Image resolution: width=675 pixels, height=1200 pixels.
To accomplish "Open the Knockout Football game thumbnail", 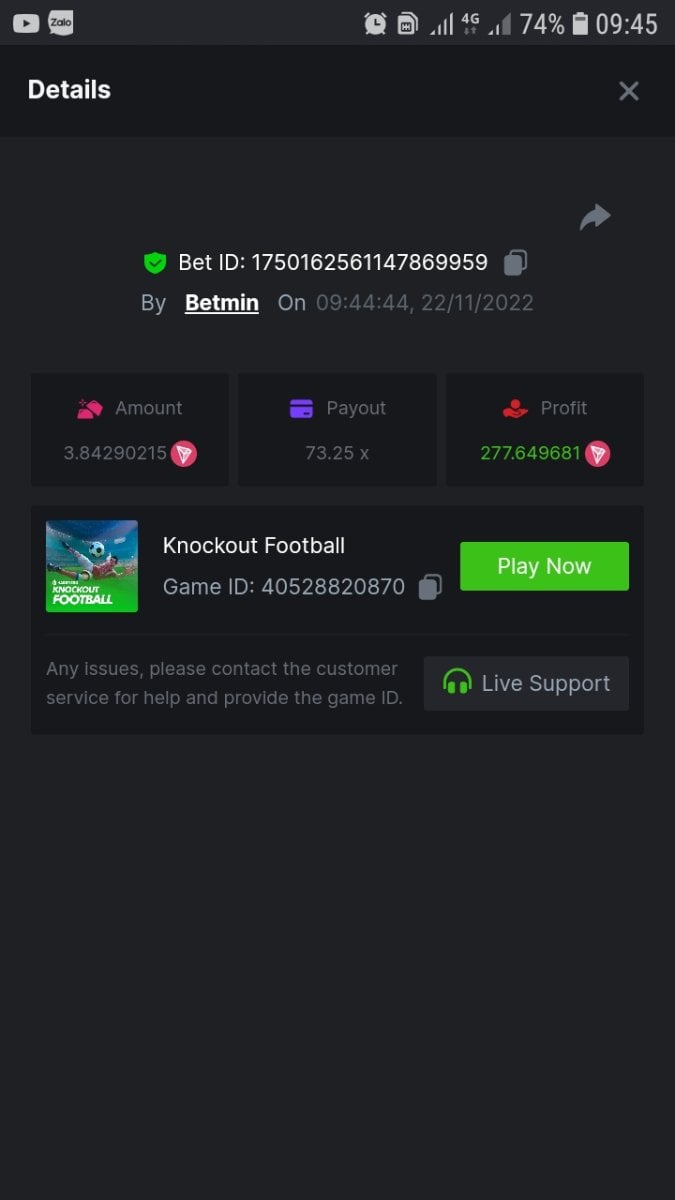I will click(92, 566).
